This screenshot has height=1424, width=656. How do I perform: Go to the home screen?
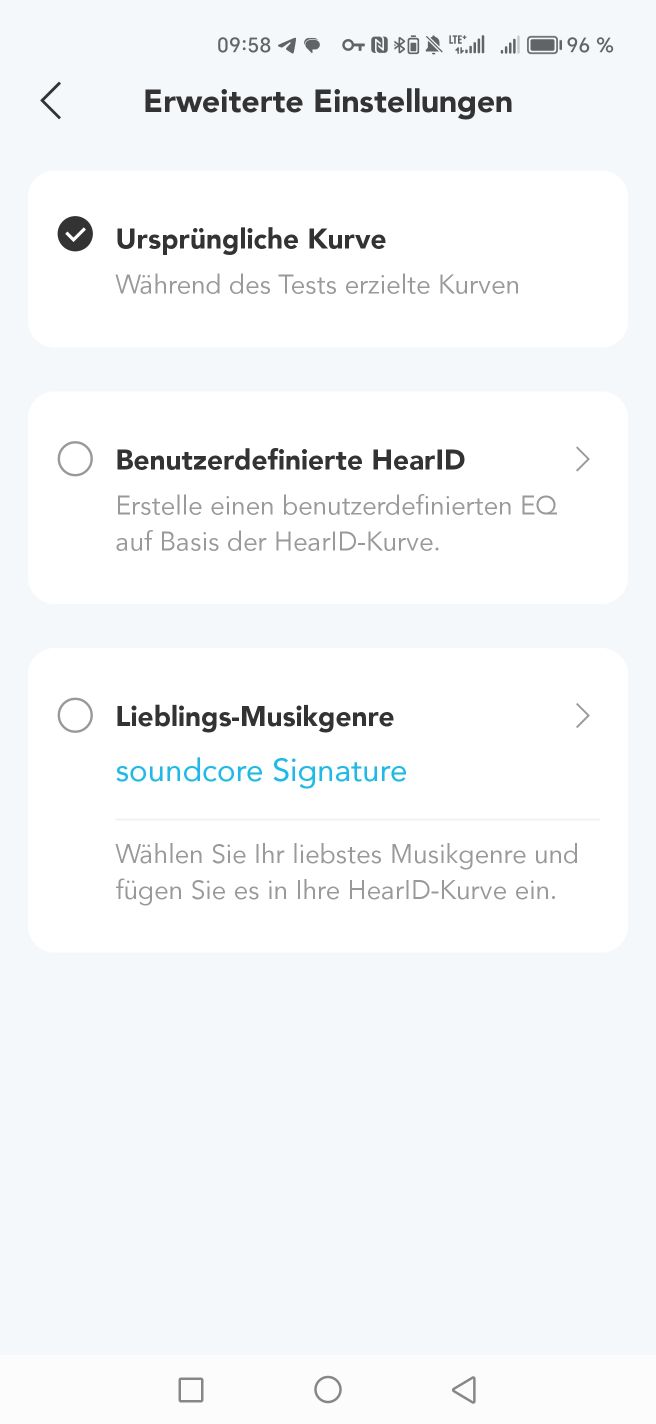(x=328, y=1389)
